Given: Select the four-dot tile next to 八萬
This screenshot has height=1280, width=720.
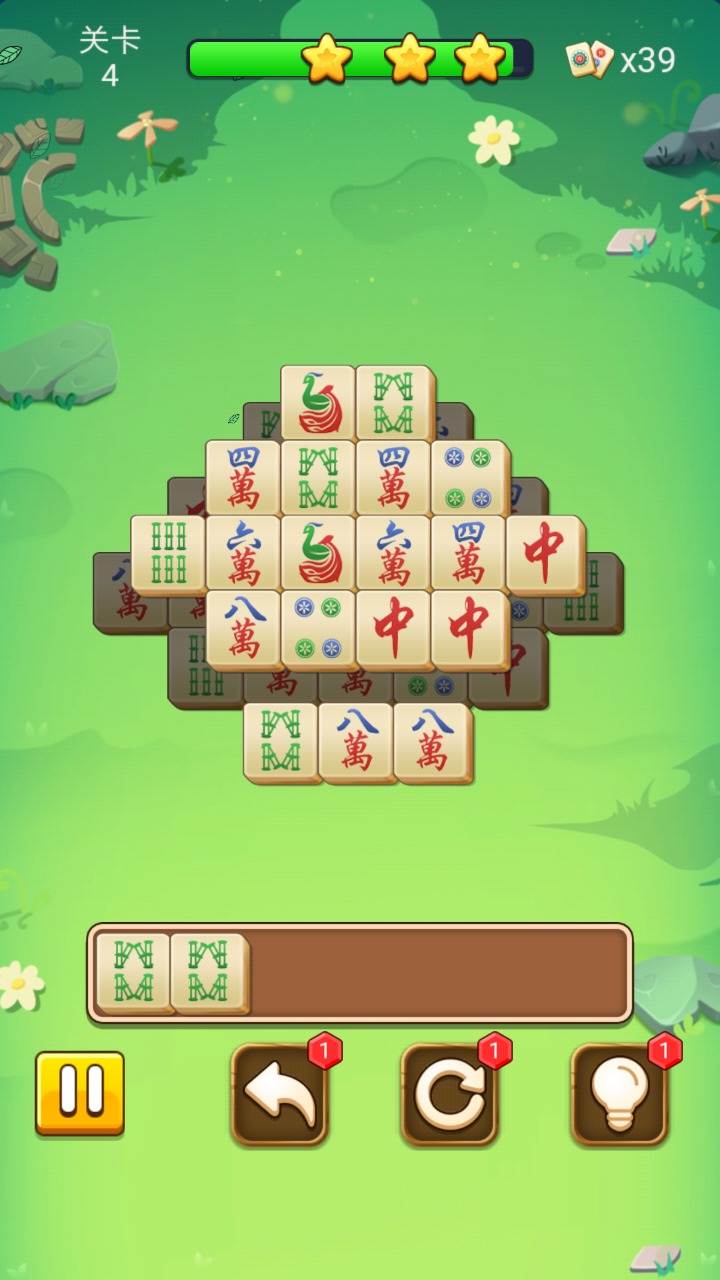Looking at the screenshot, I should coord(318,628).
